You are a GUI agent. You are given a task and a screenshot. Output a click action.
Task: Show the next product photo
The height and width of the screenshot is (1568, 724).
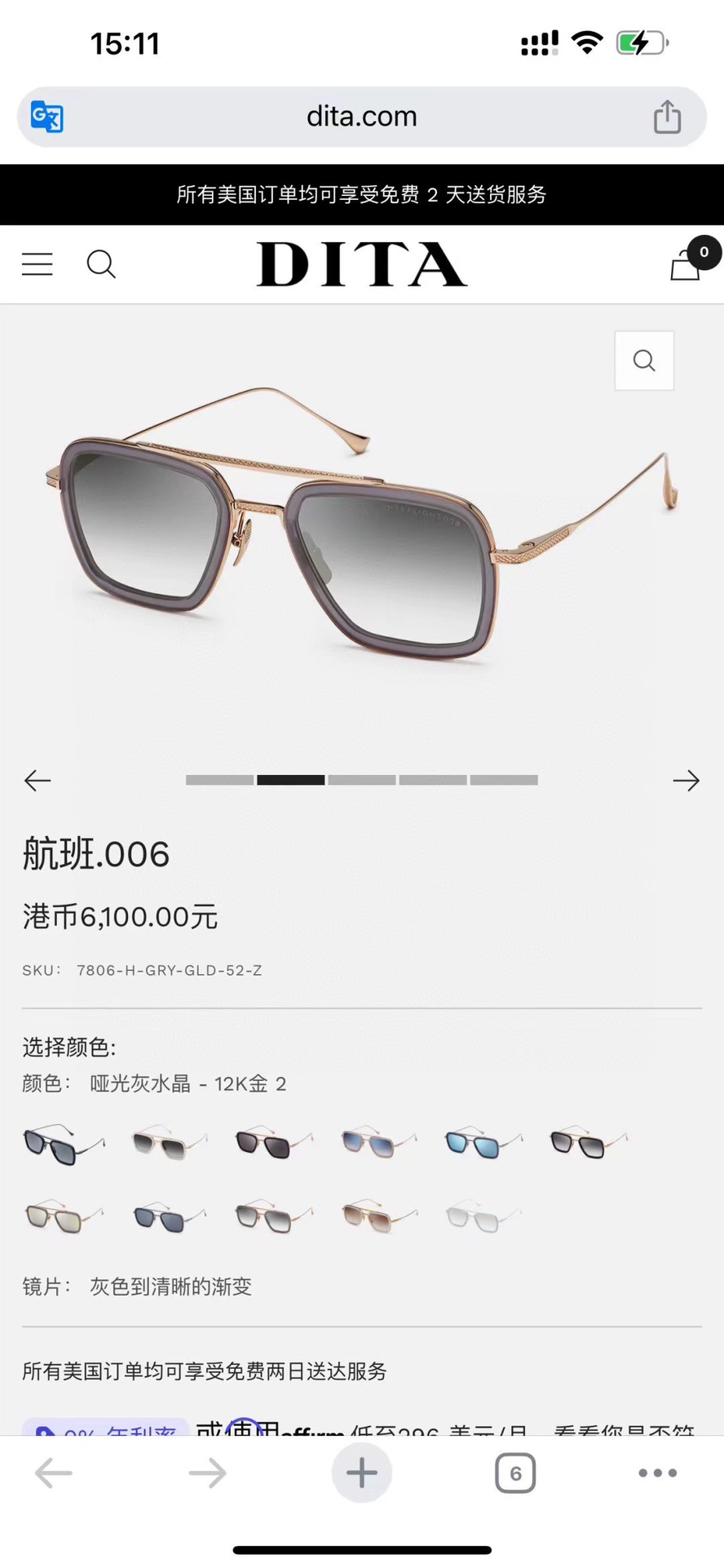coord(686,781)
